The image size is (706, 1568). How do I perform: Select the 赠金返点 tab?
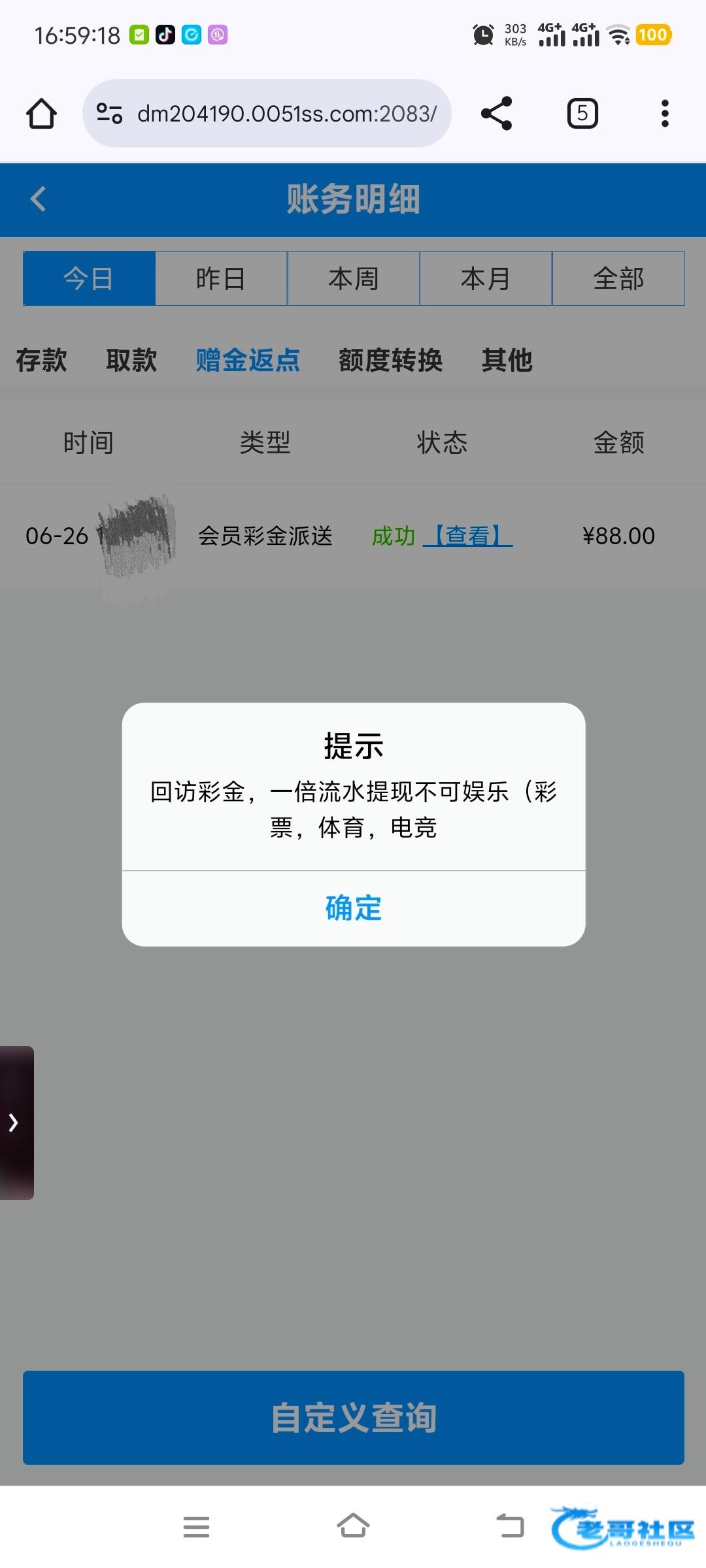point(248,360)
